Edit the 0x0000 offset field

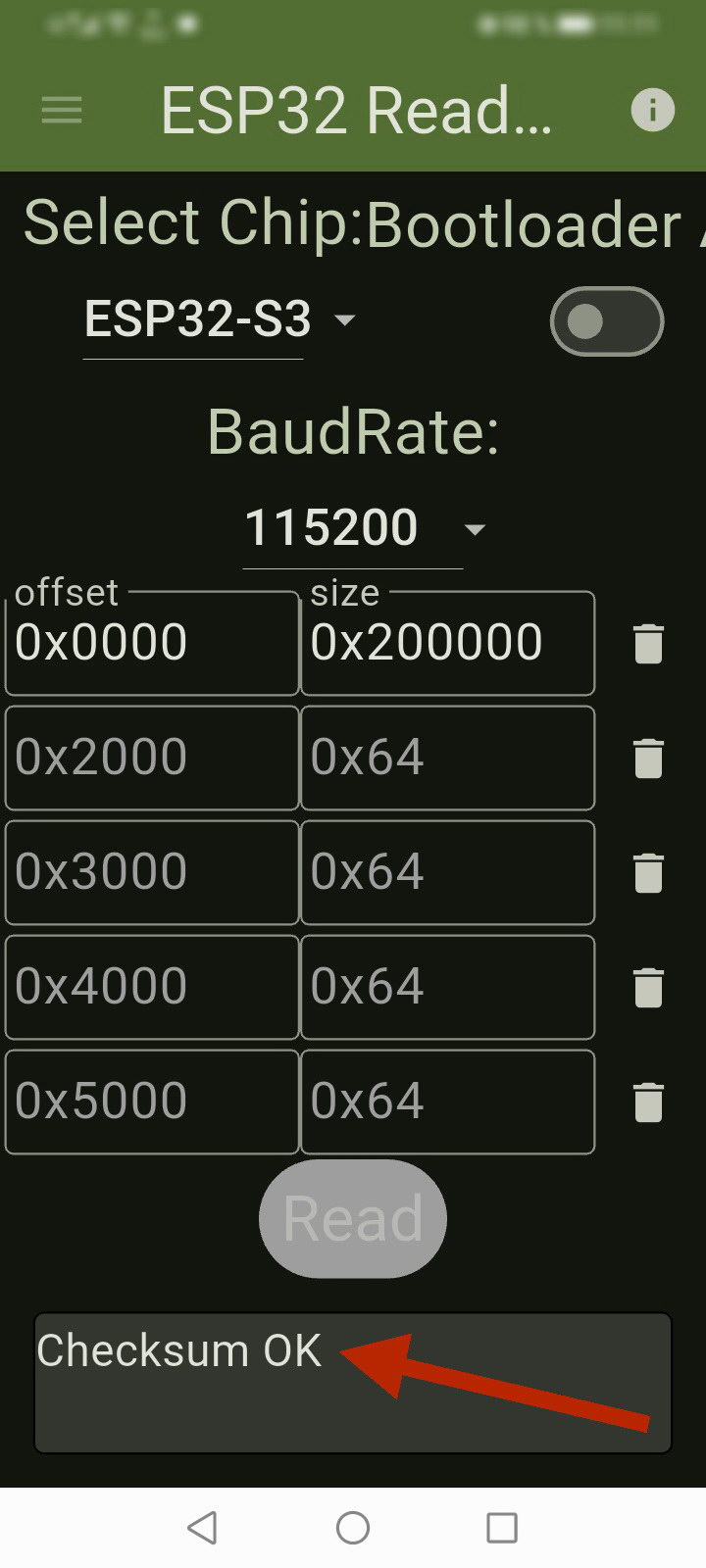point(152,644)
